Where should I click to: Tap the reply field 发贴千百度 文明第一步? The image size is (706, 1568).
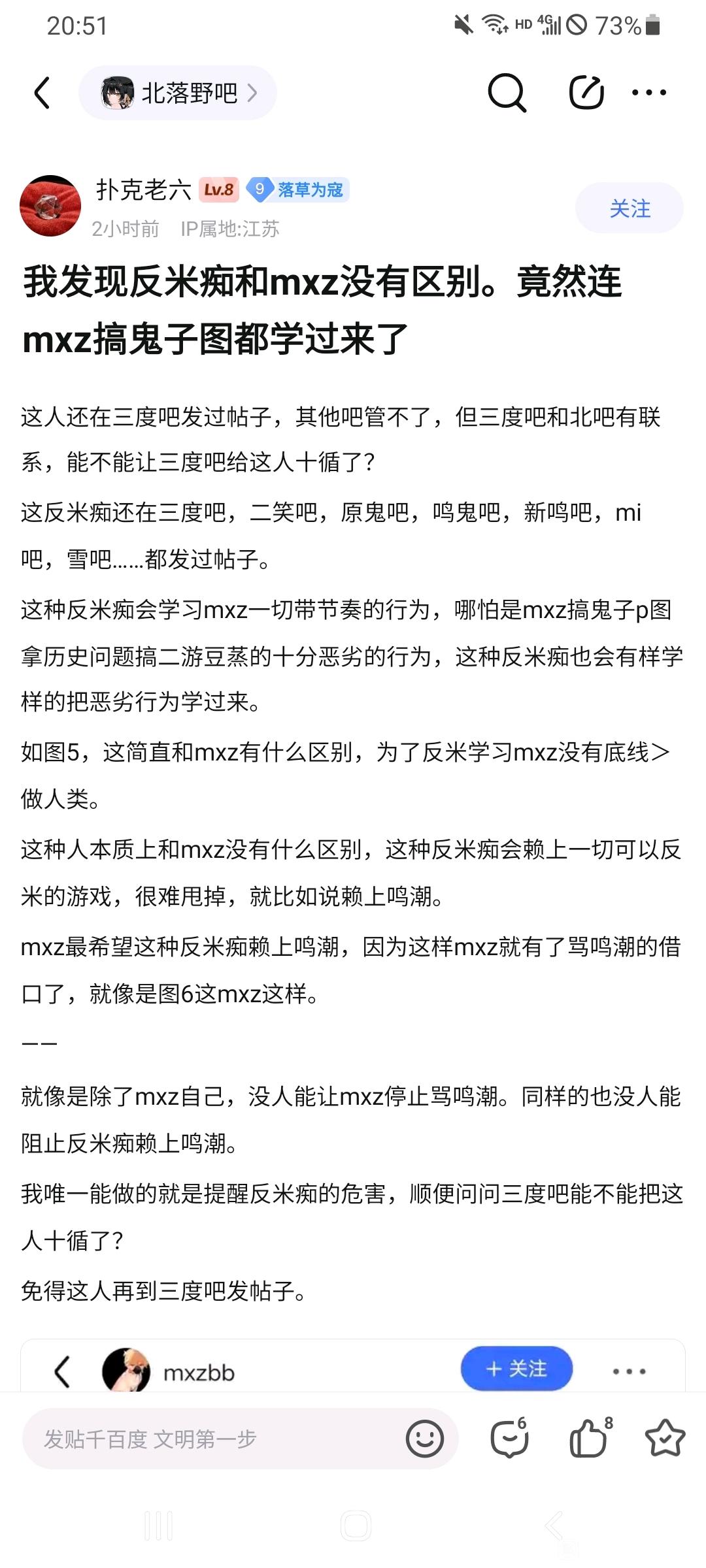click(209, 1439)
